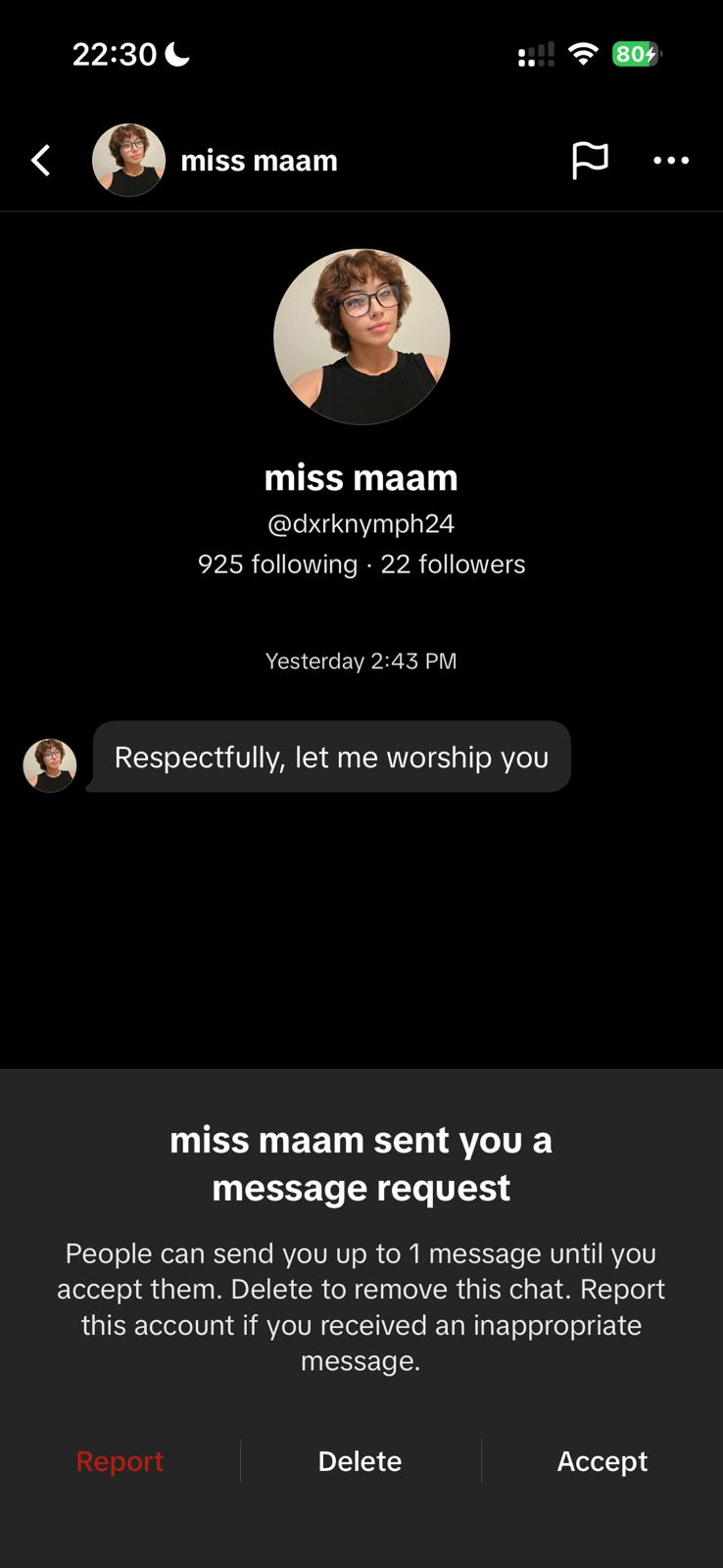Tap the red Report button
The height and width of the screenshot is (1568, 723).
[x=120, y=1461]
